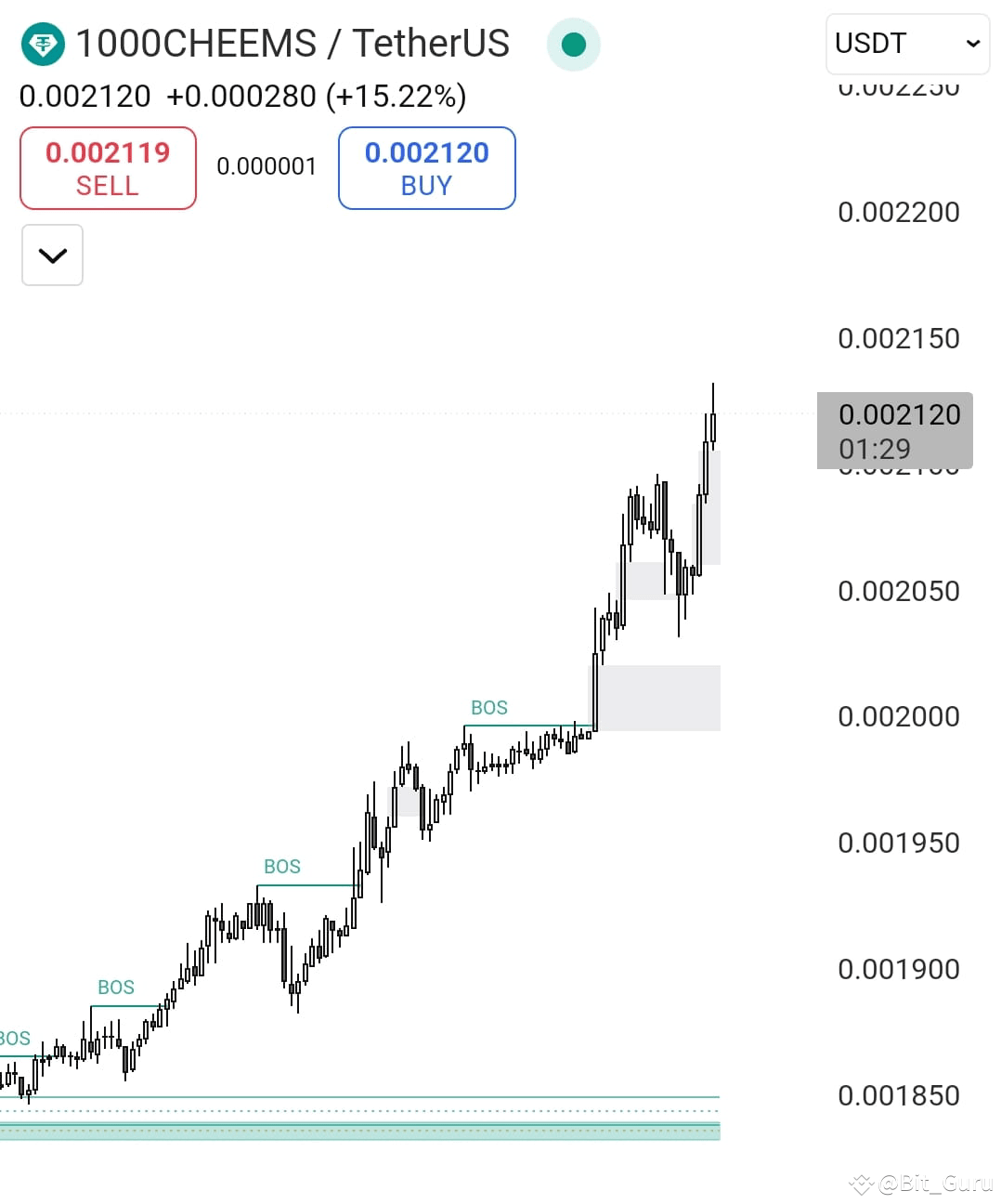The height and width of the screenshot is (1204, 1001).
Task: Click the dropdown arrow next to USDT
Action: 972,44
